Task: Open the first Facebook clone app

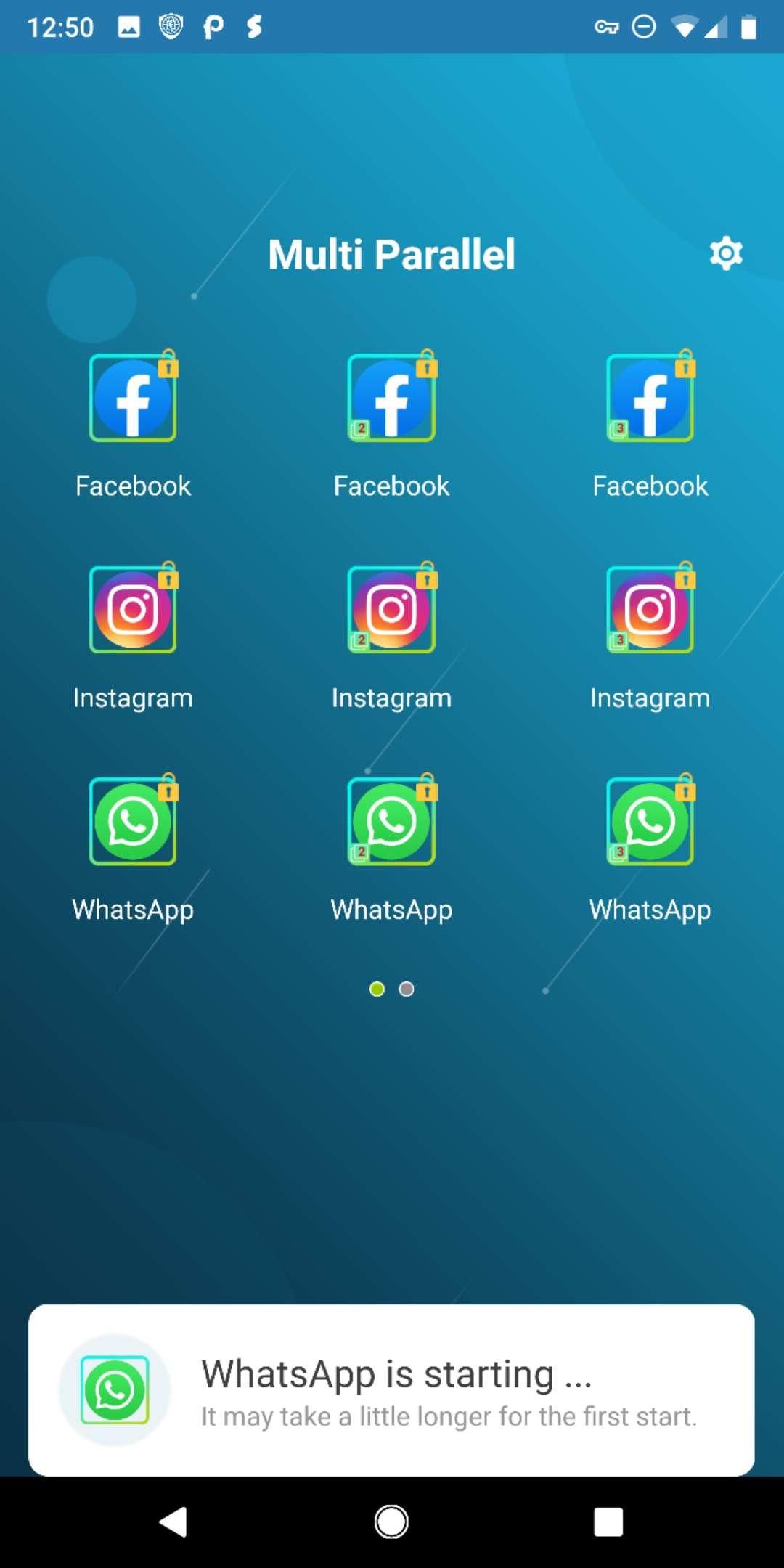Action: pos(132,398)
